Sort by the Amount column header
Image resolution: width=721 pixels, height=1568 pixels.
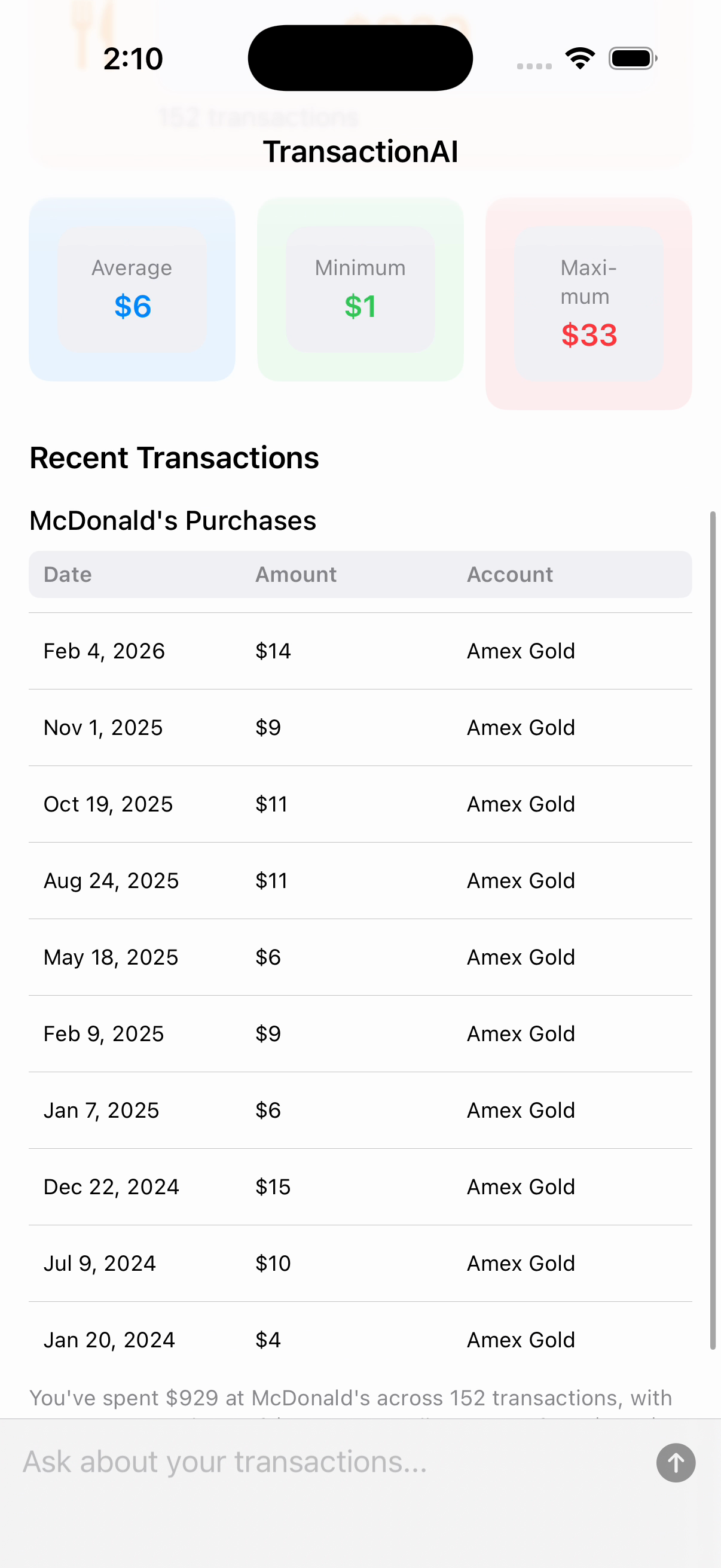coord(296,574)
